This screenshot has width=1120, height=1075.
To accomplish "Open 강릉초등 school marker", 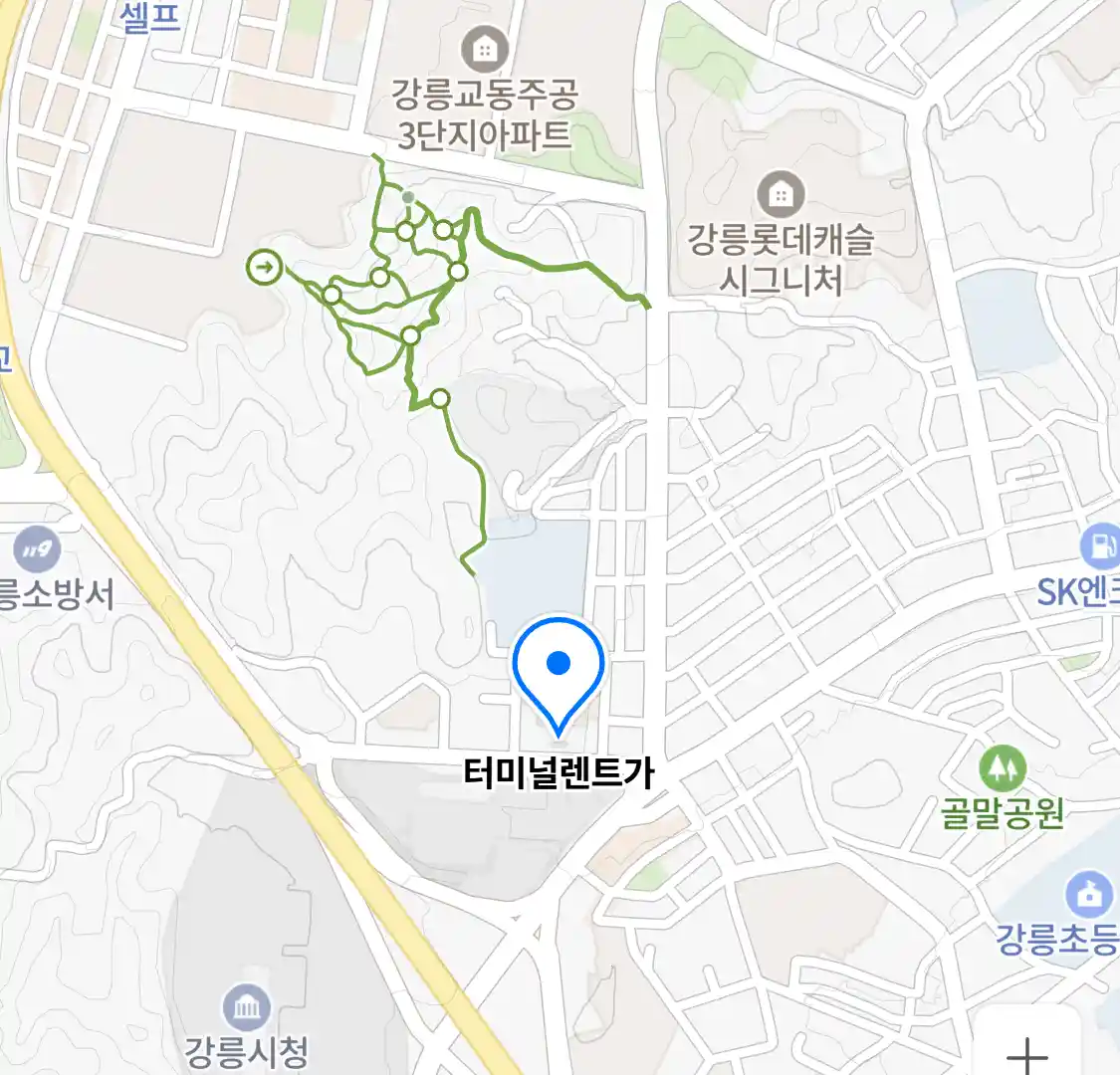I will click(1089, 896).
